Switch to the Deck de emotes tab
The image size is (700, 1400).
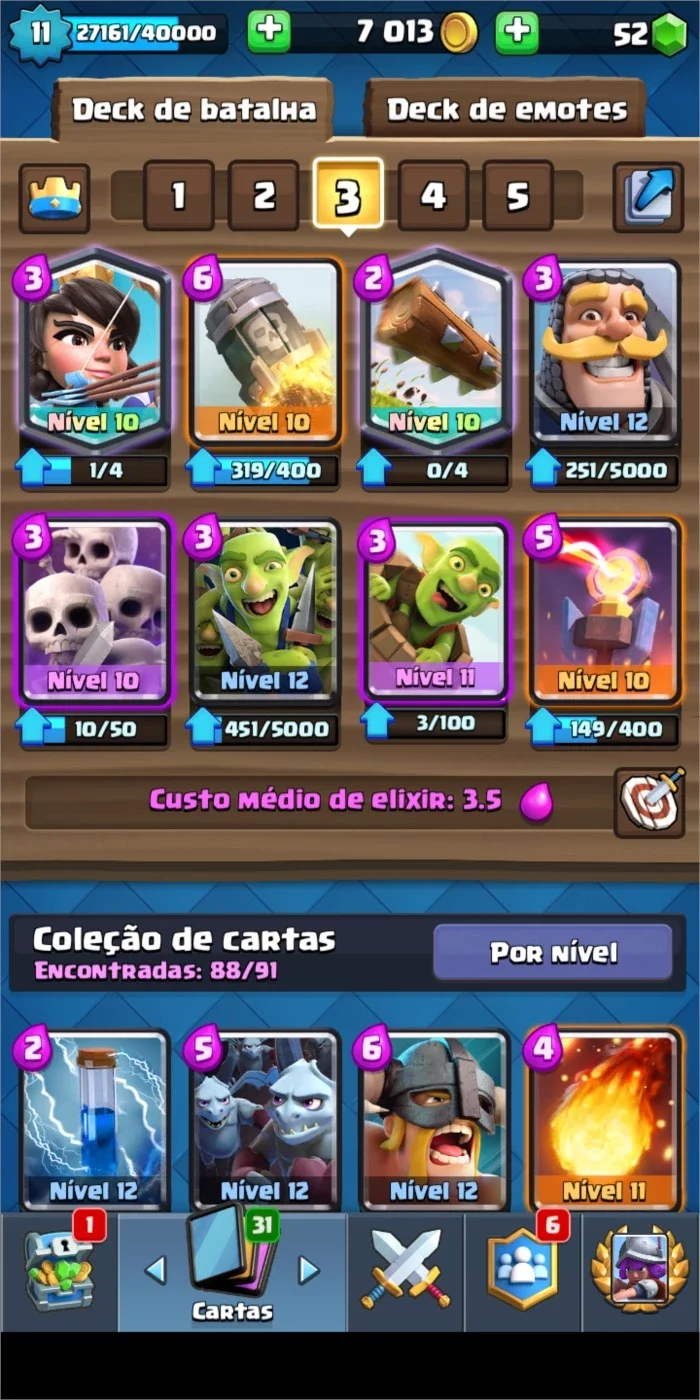(506, 109)
